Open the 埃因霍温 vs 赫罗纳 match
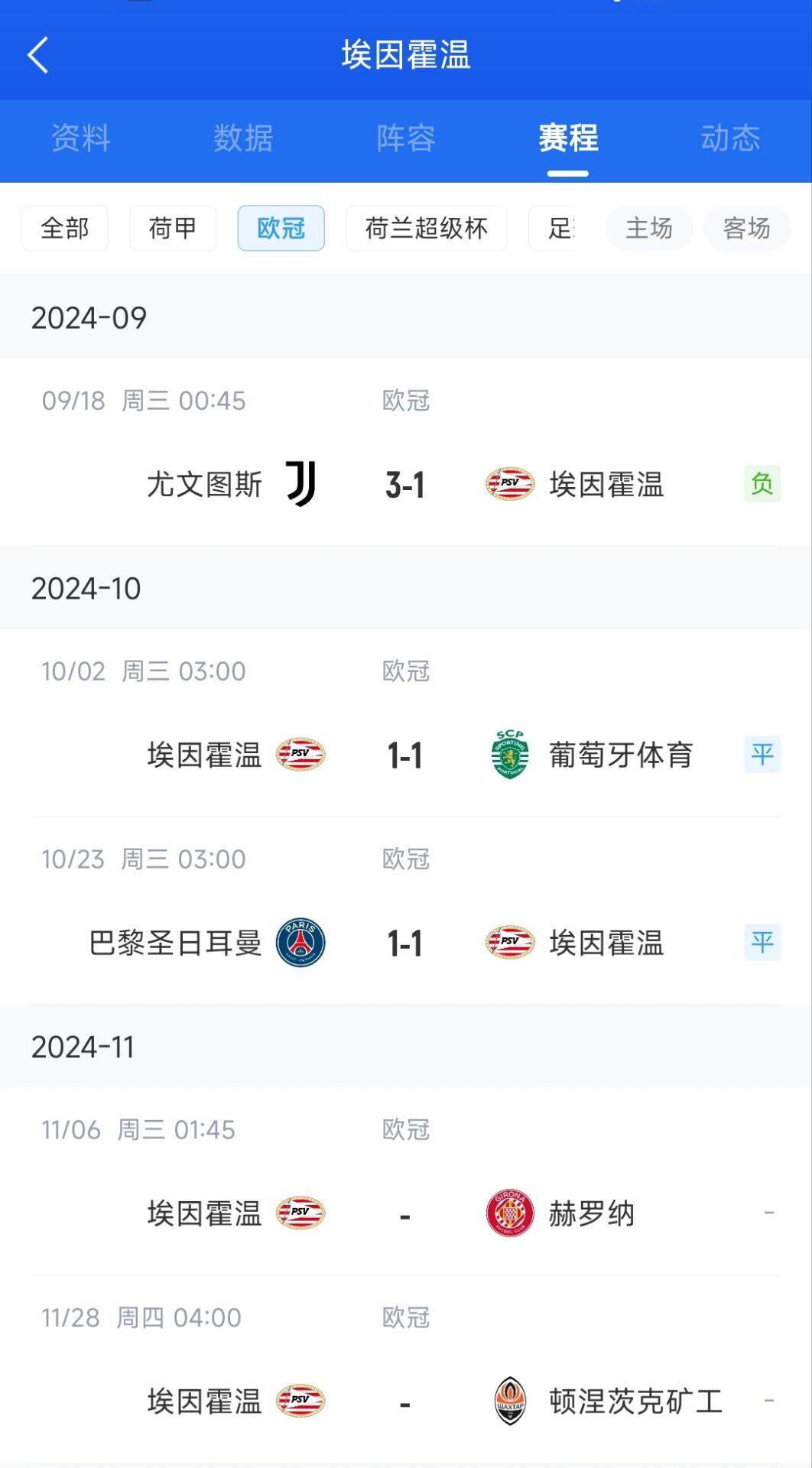The image size is (812, 1468). pyautogui.click(x=405, y=1213)
